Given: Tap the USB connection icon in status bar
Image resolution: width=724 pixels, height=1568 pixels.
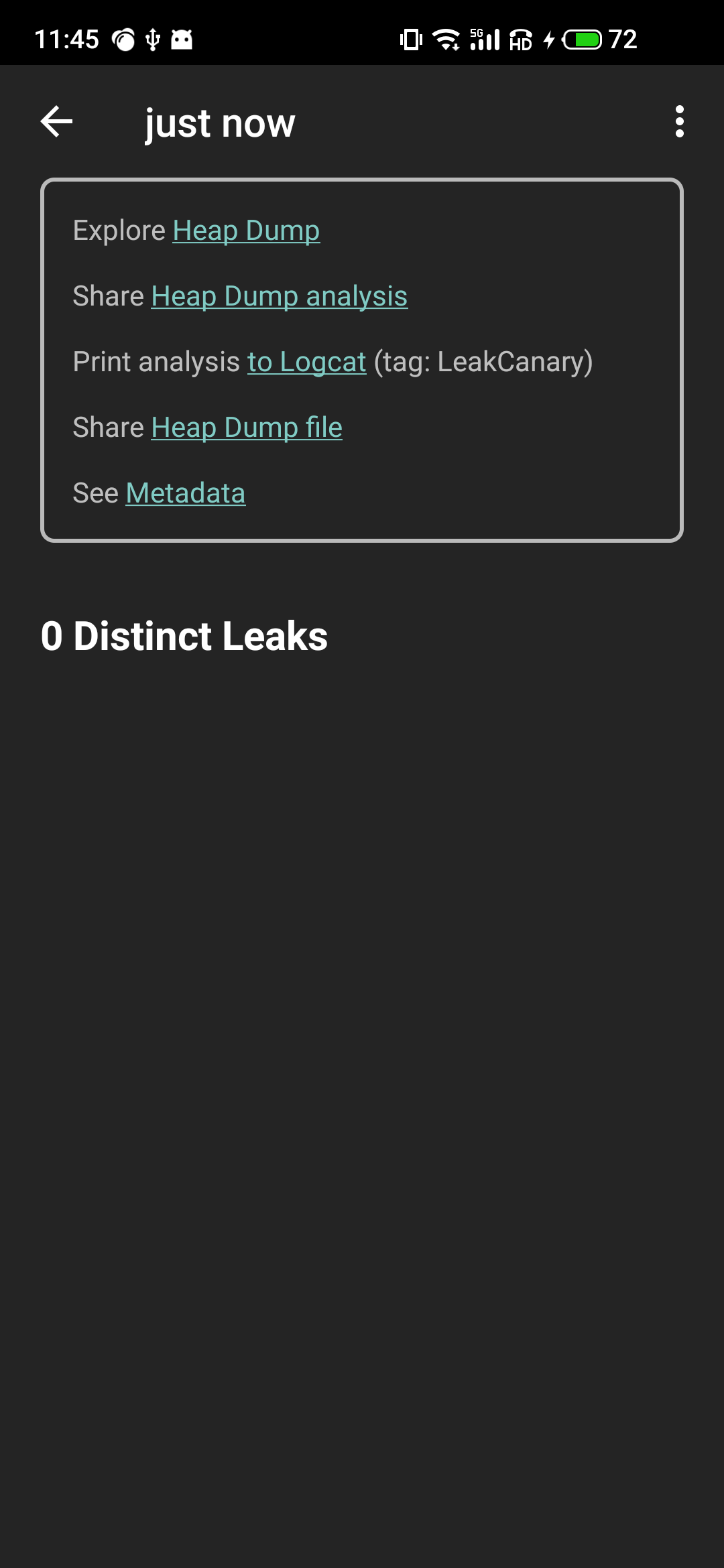Looking at the screenshot, I should pos(153,40).
